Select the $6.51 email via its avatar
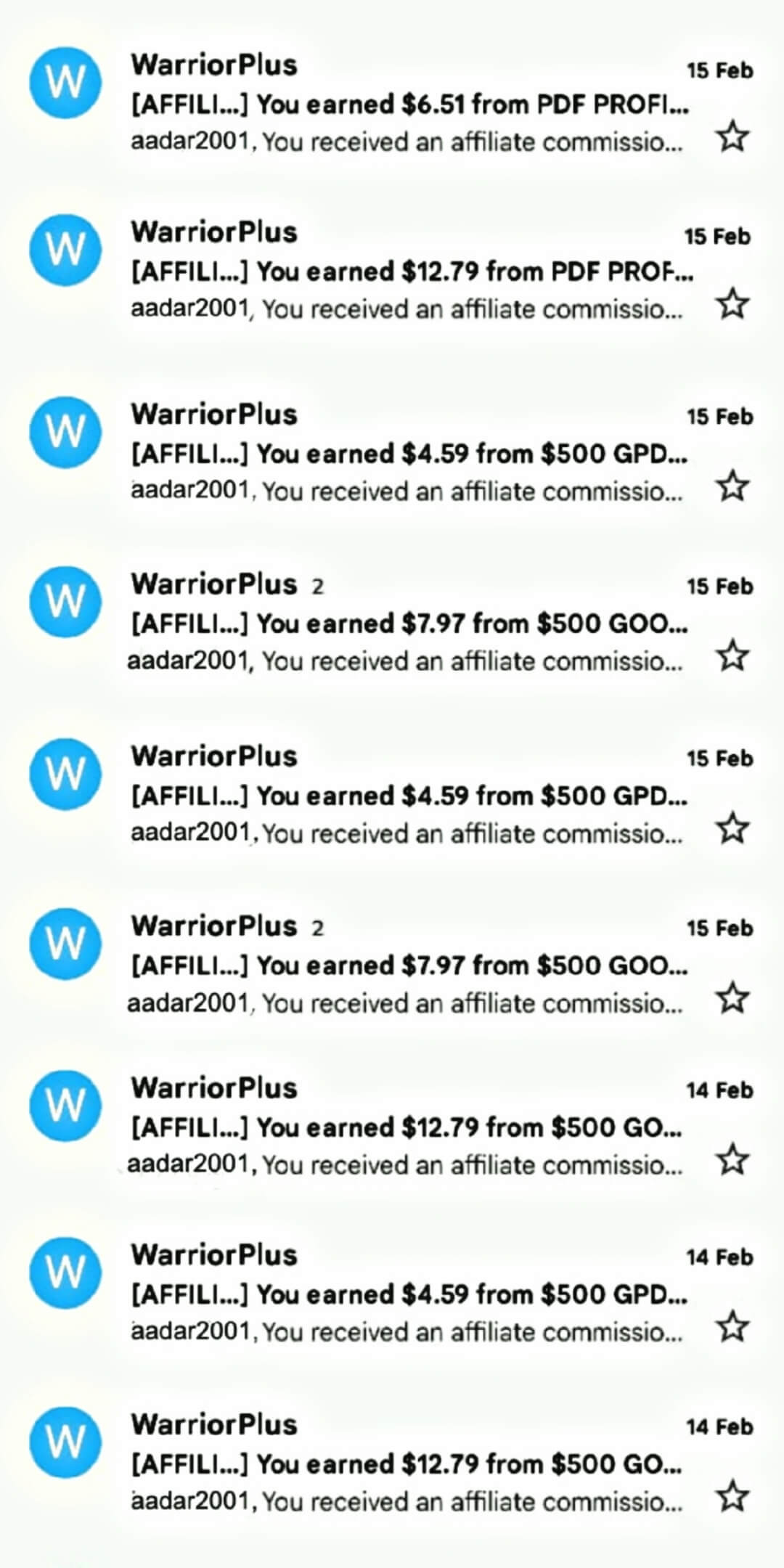The width and height of the screenshot is (784, 1568). (x=65, y=83)
